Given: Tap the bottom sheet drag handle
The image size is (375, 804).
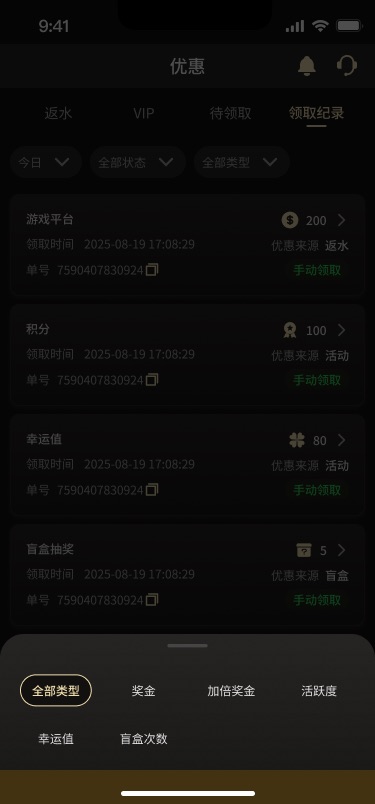Looking at the screenshot, I should [187, 646].
